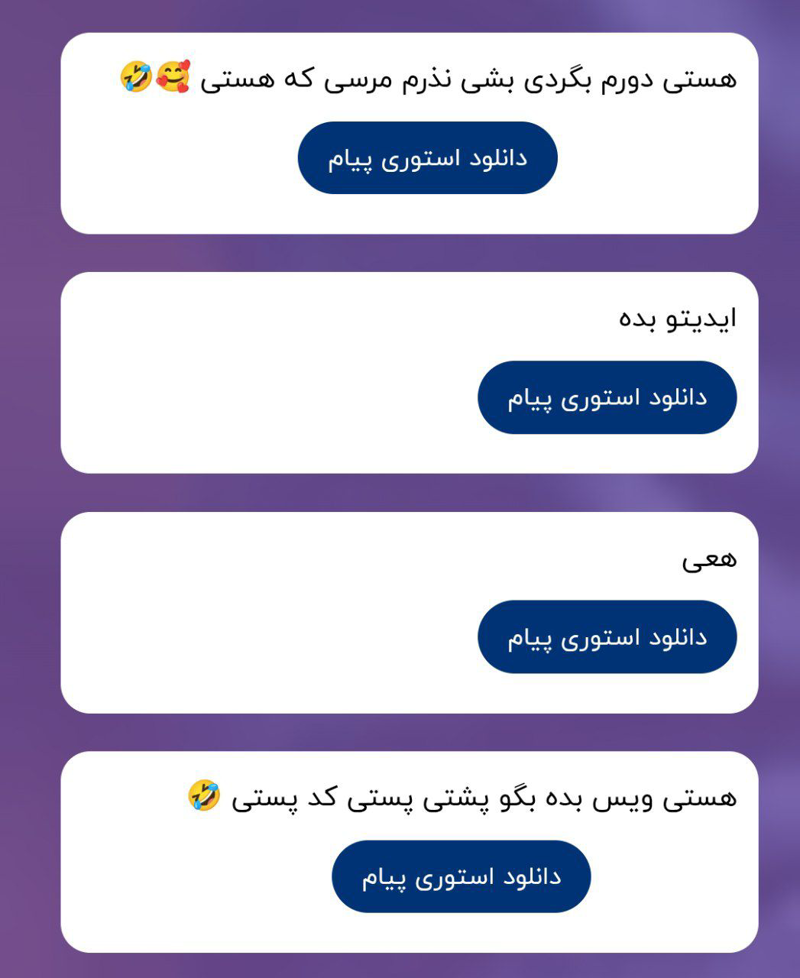Download story for 'کد پستی' message
Screen dimensions: 800x978
click(461, 877)
